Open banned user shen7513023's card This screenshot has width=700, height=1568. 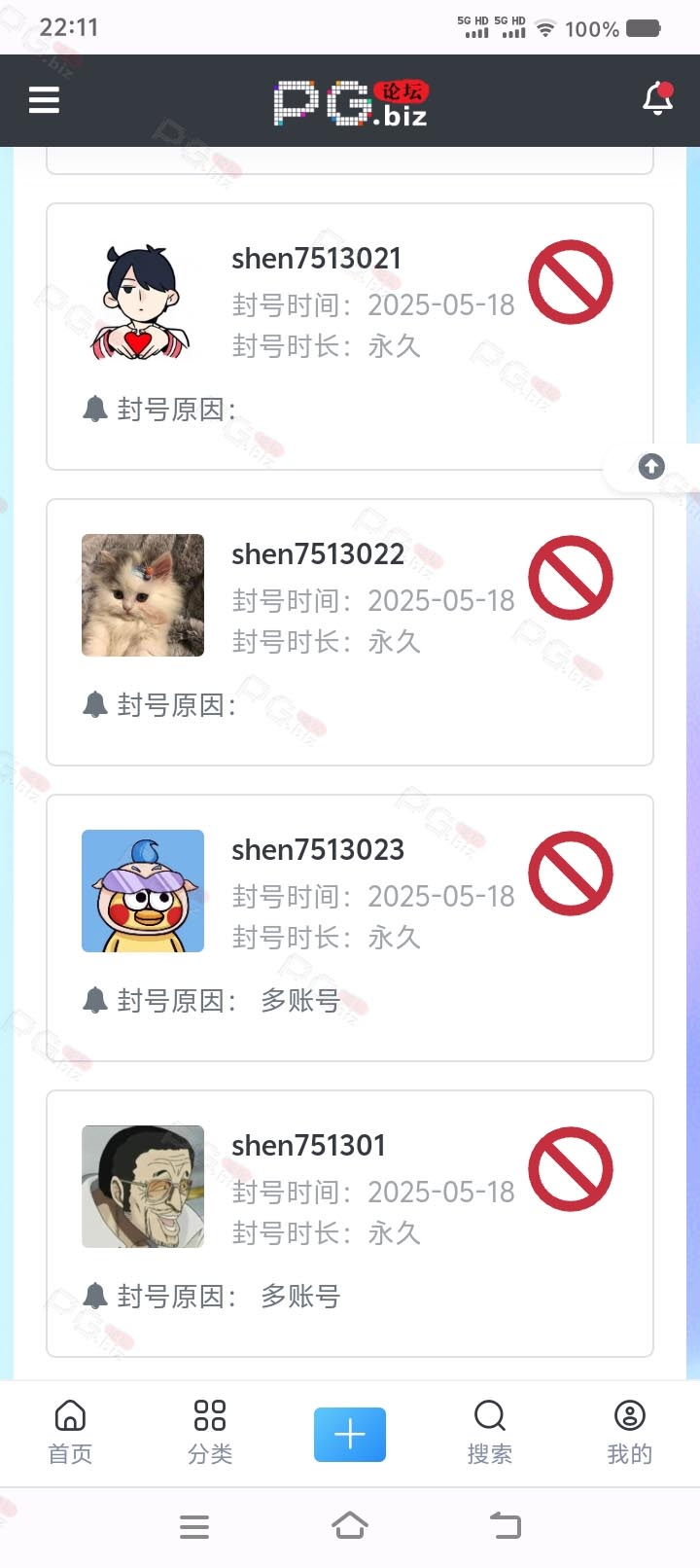pyautogui.click(x=350, y=928)
